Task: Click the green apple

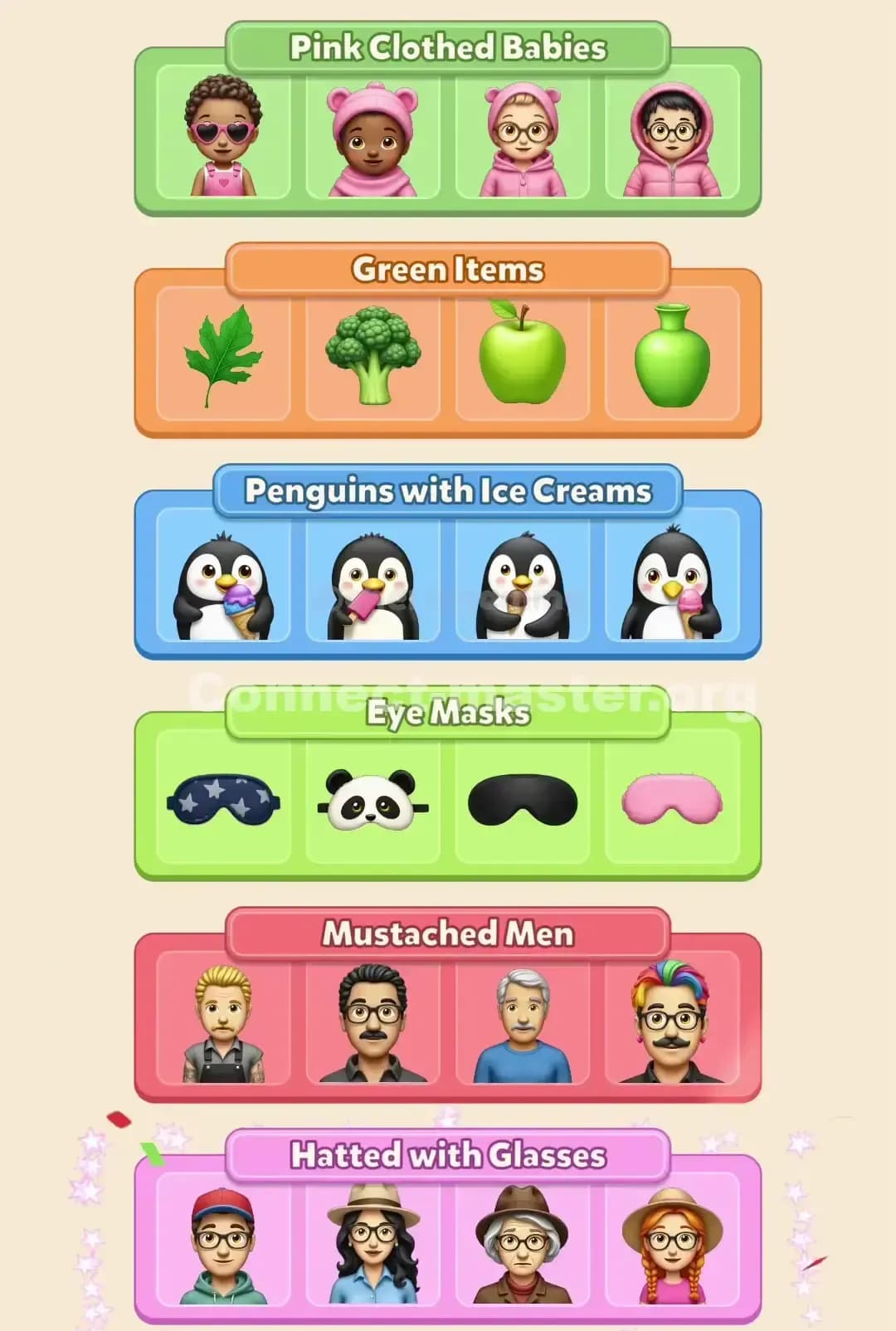Action: tap(523, 357)
